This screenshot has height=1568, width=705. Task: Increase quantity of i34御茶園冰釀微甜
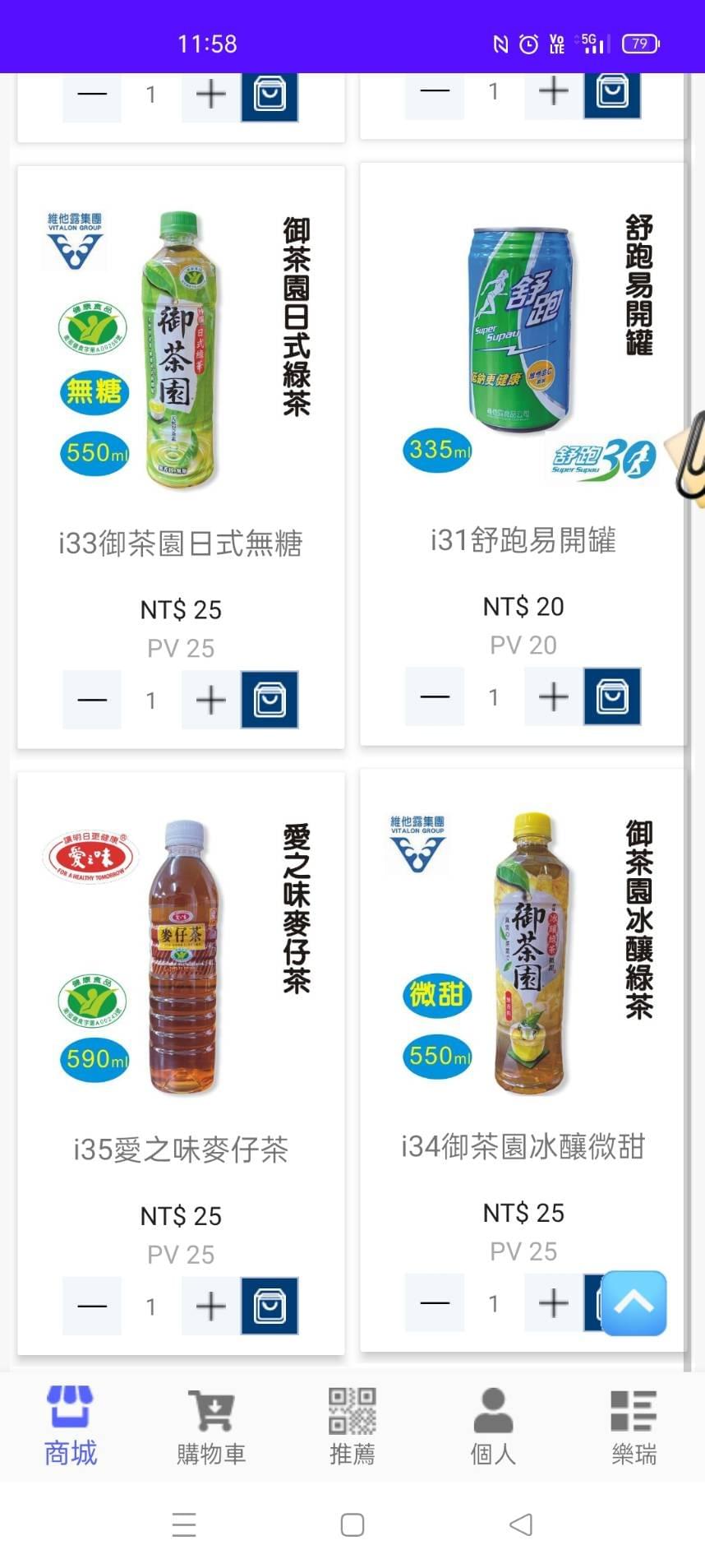[554, 1302]
